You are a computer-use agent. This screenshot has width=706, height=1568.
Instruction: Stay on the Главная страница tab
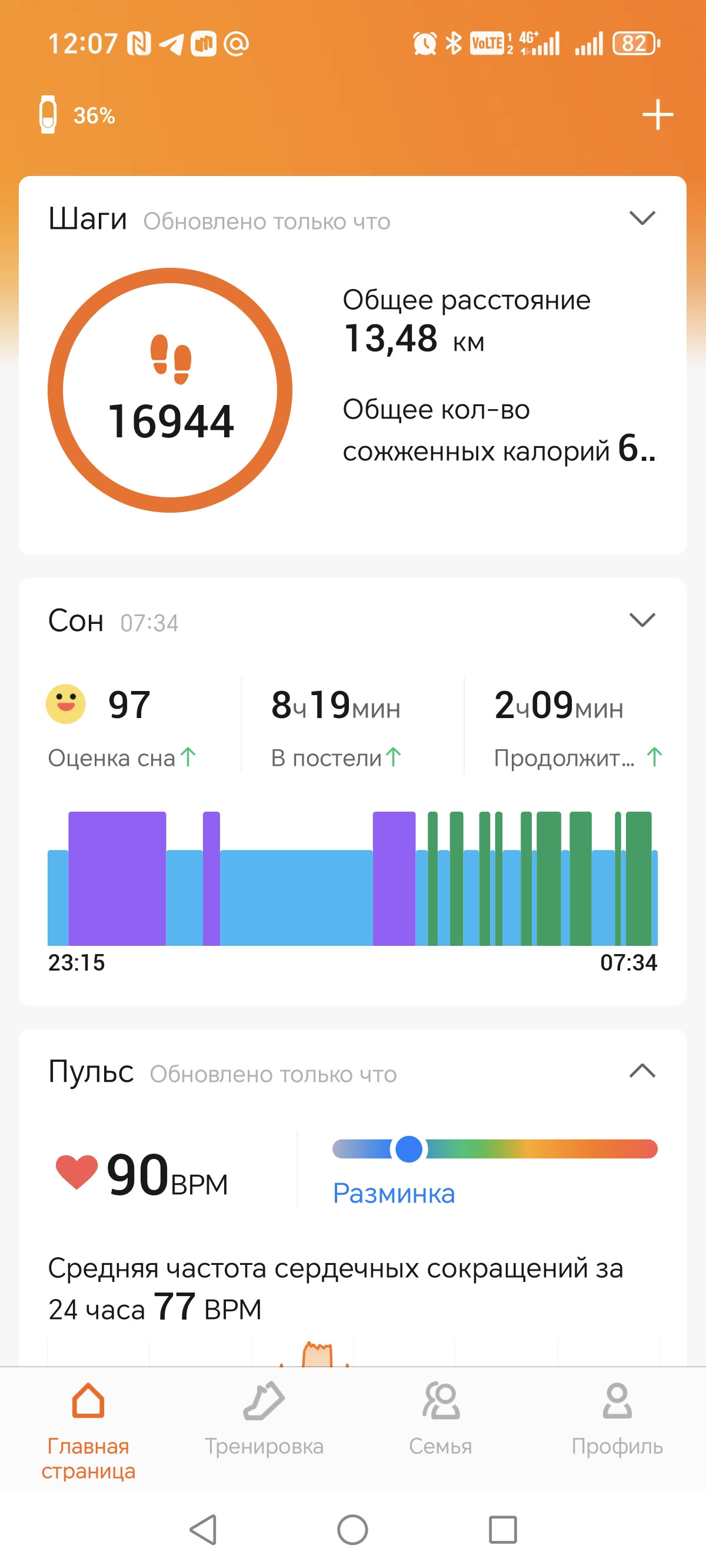click(88, 1431)
